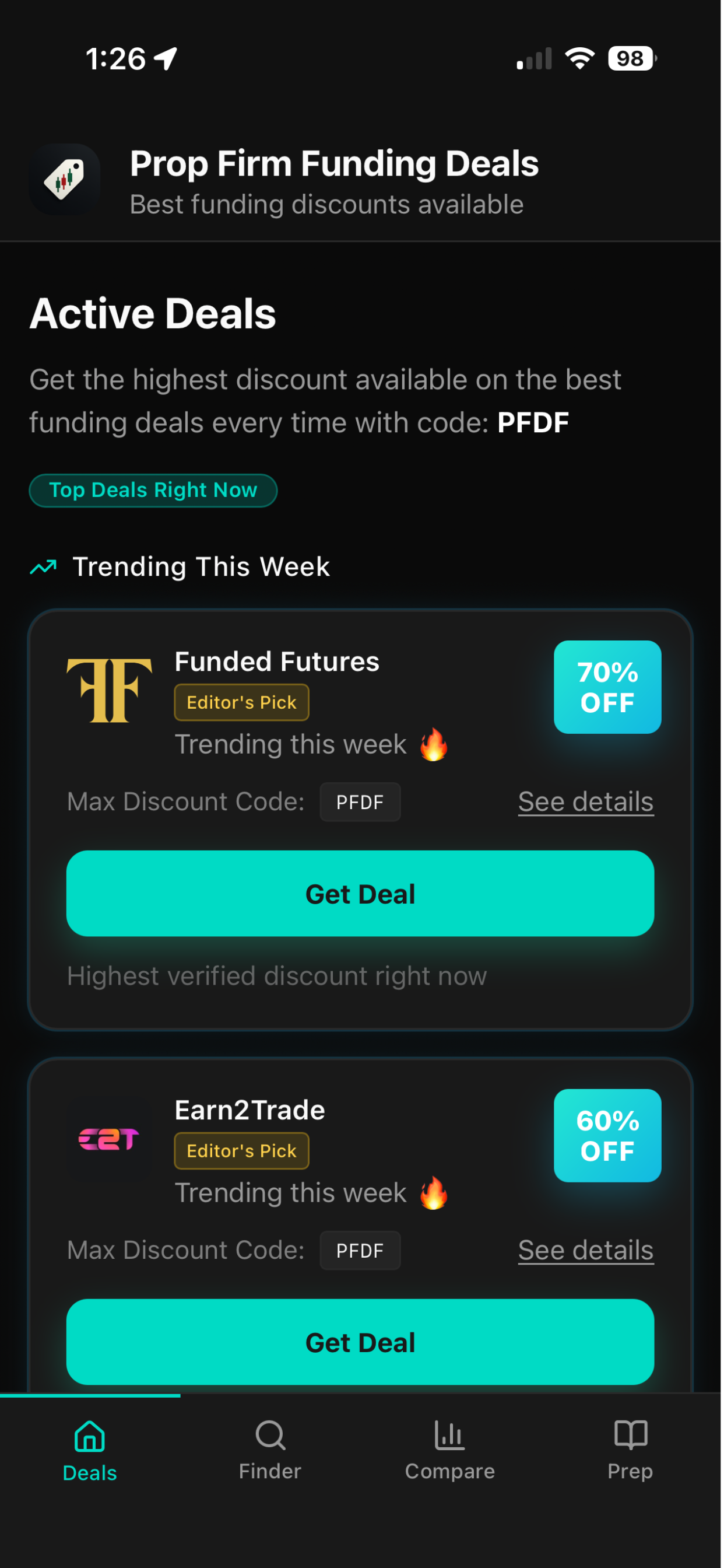Image resolution: width=724 pixels, height=1568 pixels.
Task: Open See details for Funded Futures
Action: [585, 801]
